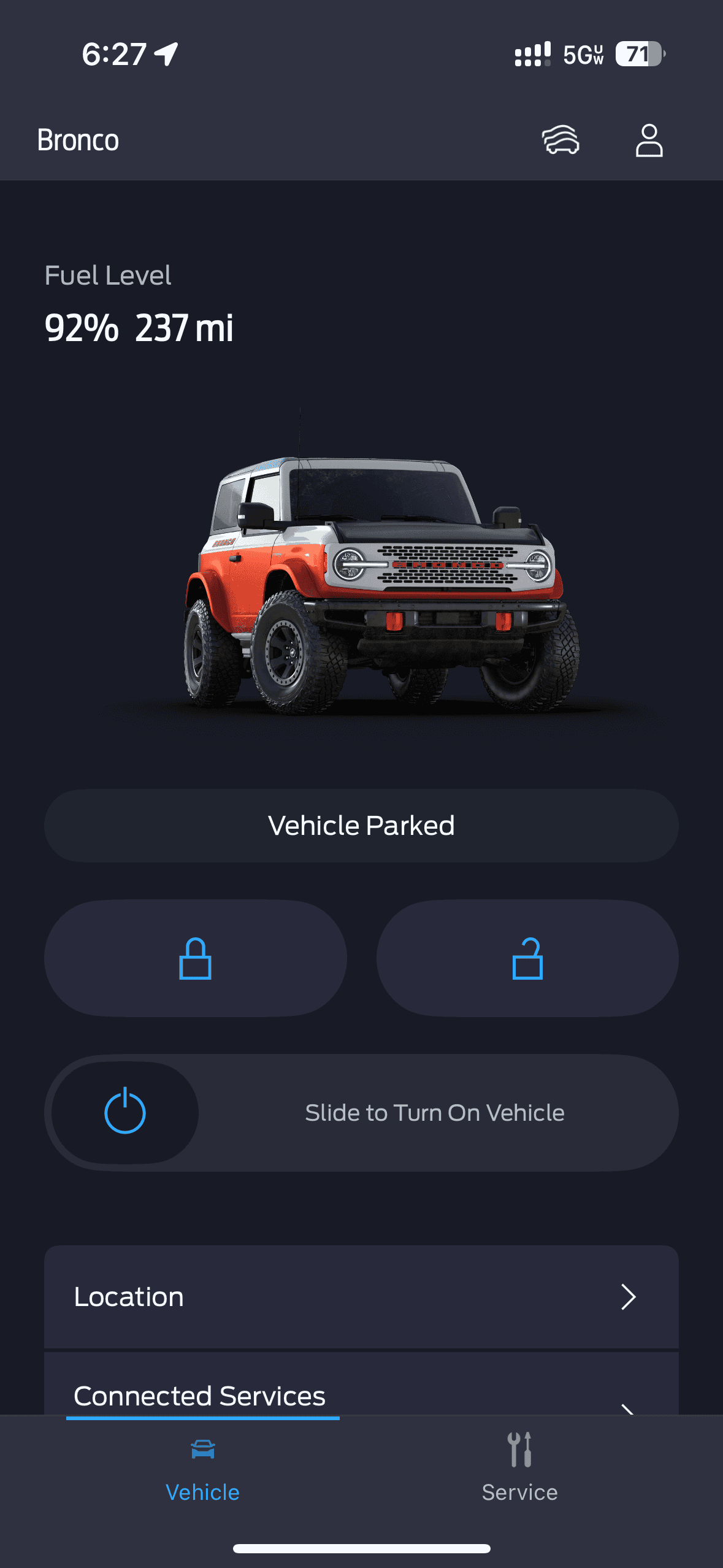
Task: Tap the remote start power button
Action: tap(125, 1112)
